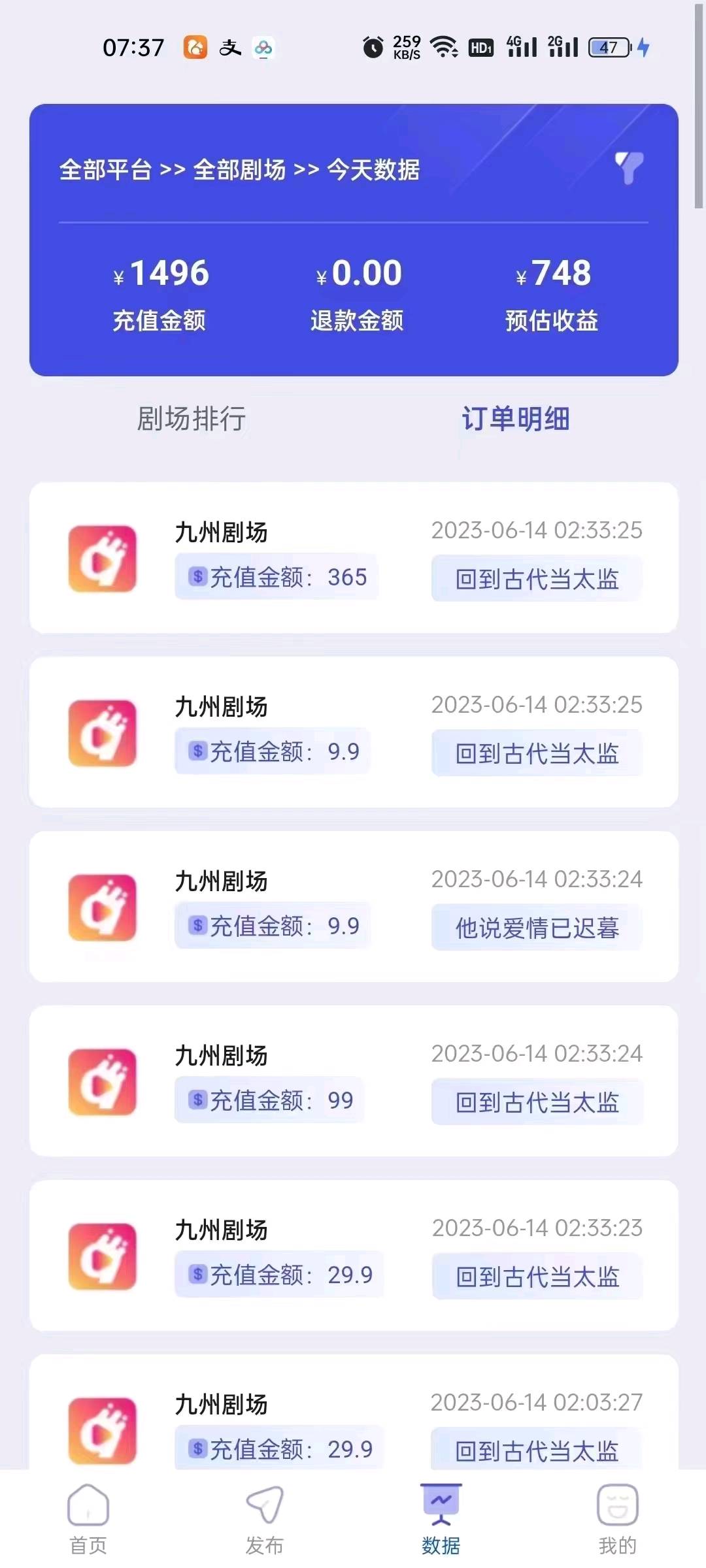Viewport: 706px width, 1568px height.
Task: Open the 他说爱情已迟暮 order card
Action: [354, 906]
